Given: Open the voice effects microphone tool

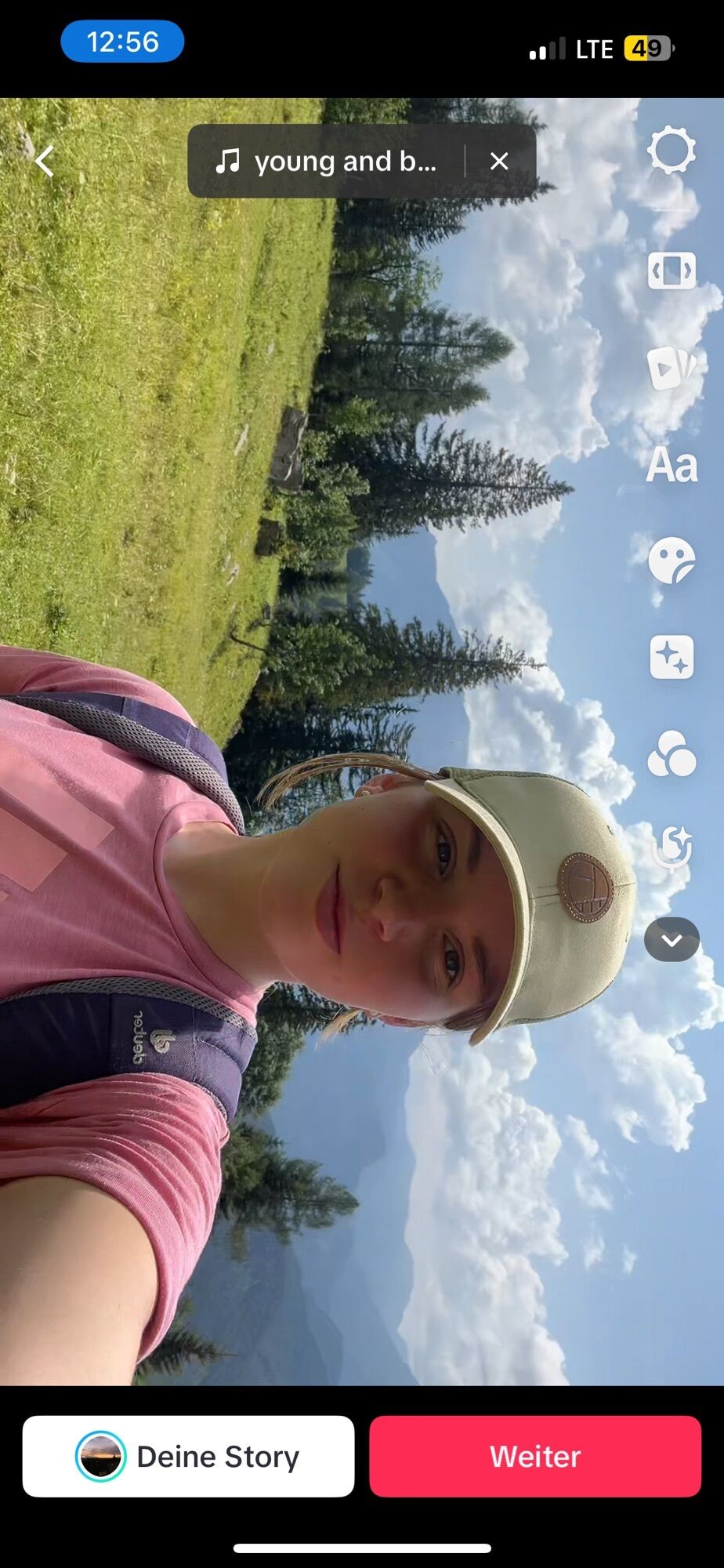Looking at the screenshot, I should tap(672, 850).
